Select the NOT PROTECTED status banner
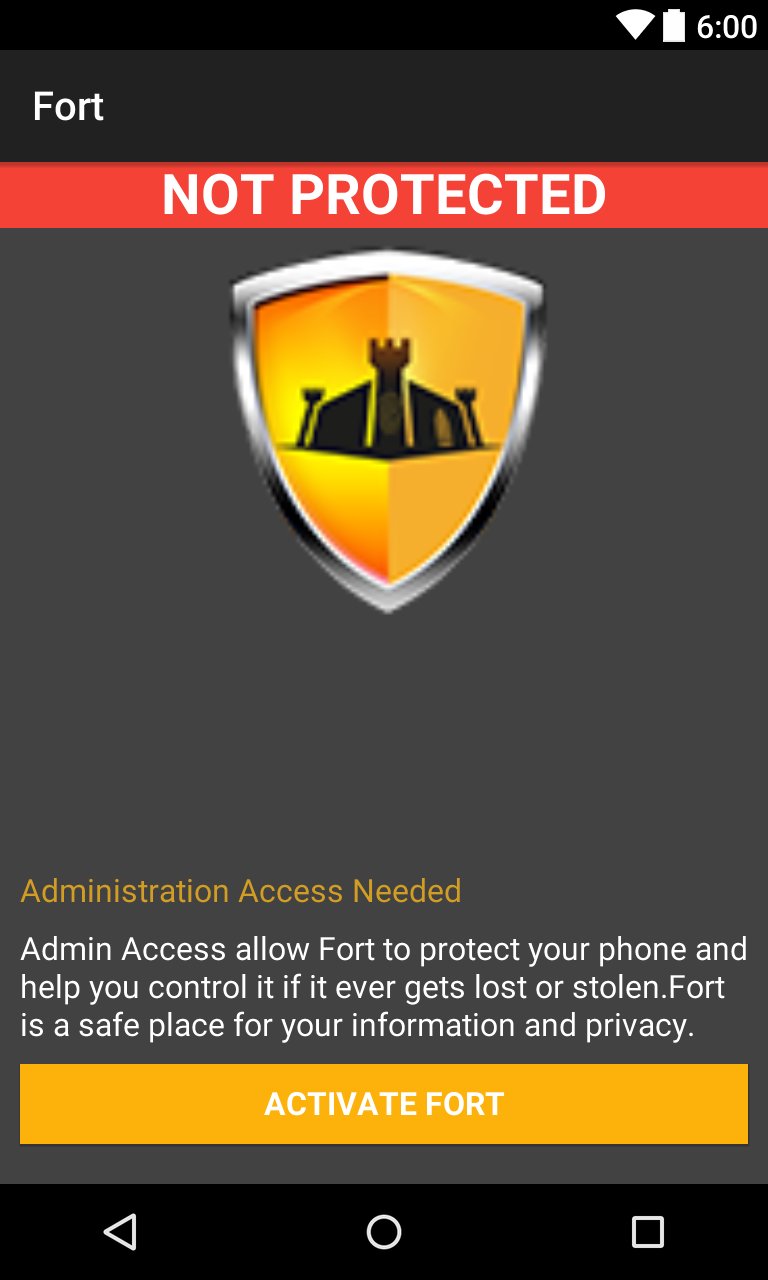This screenshot has height=1280, width=768. (x=384, y=195)
